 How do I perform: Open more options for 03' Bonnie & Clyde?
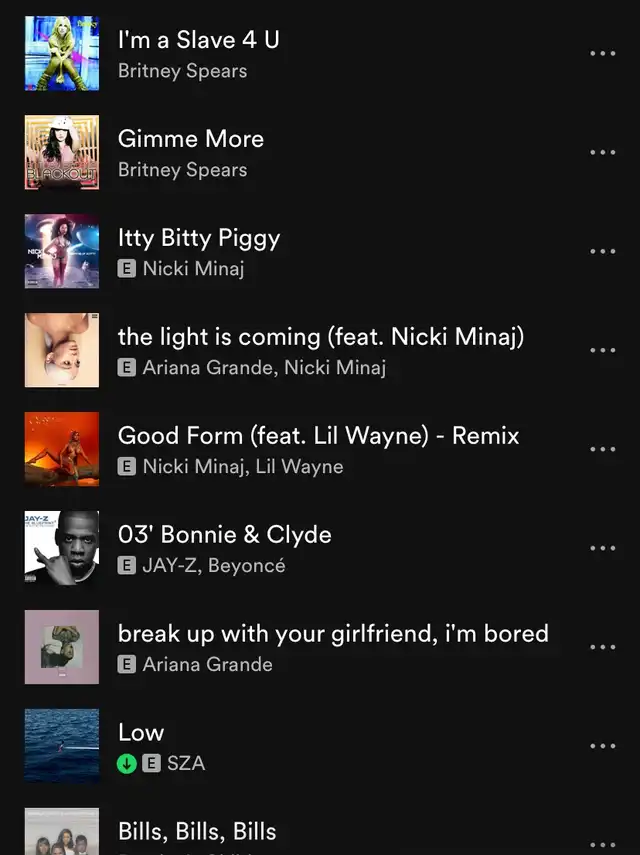tap(603, 548)
